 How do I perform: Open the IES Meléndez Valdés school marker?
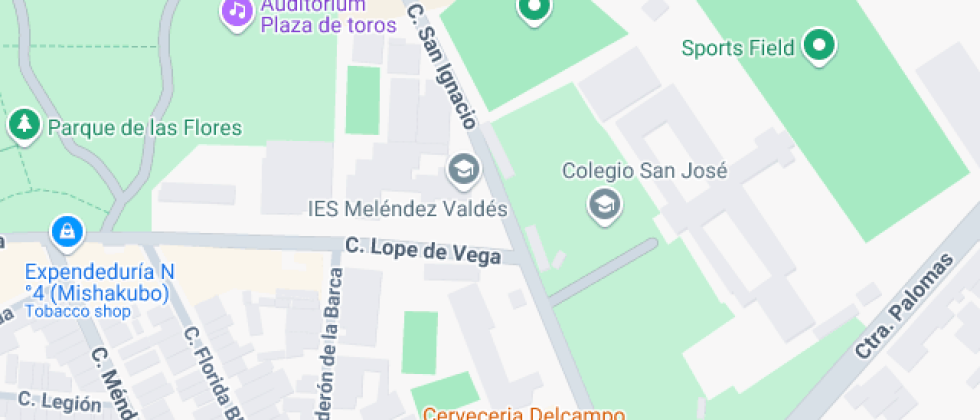click(x=463, y=170)
